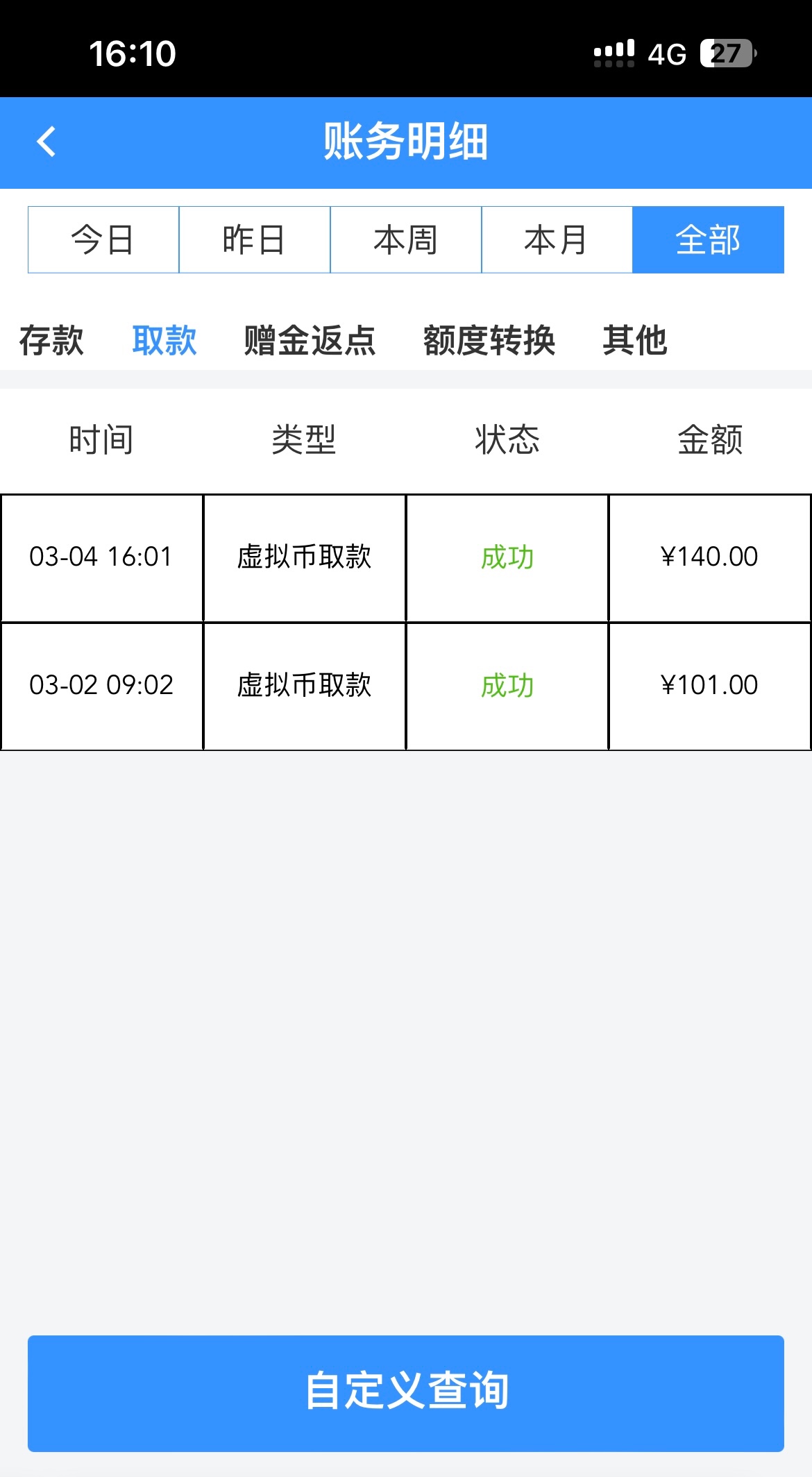
Task: Switch to 昨日 date filter
Action: [255, 239]
